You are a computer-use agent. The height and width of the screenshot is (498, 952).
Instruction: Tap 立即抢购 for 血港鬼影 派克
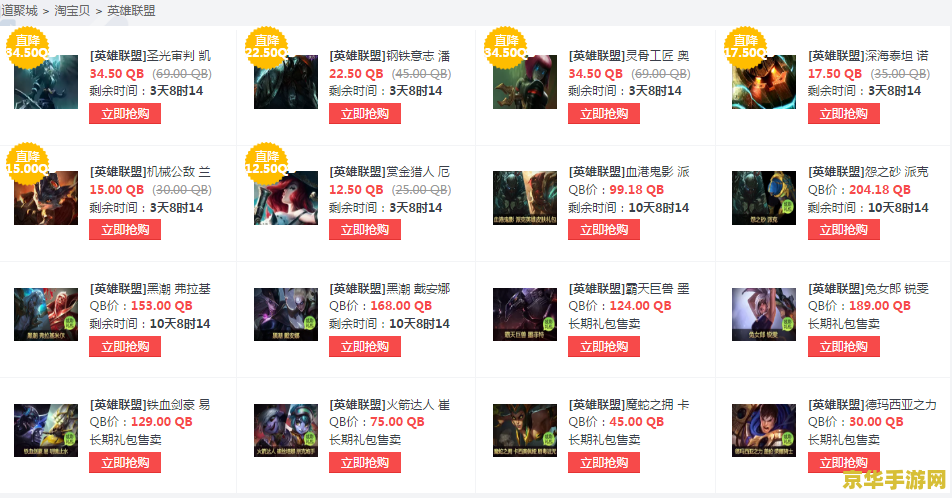604,230
